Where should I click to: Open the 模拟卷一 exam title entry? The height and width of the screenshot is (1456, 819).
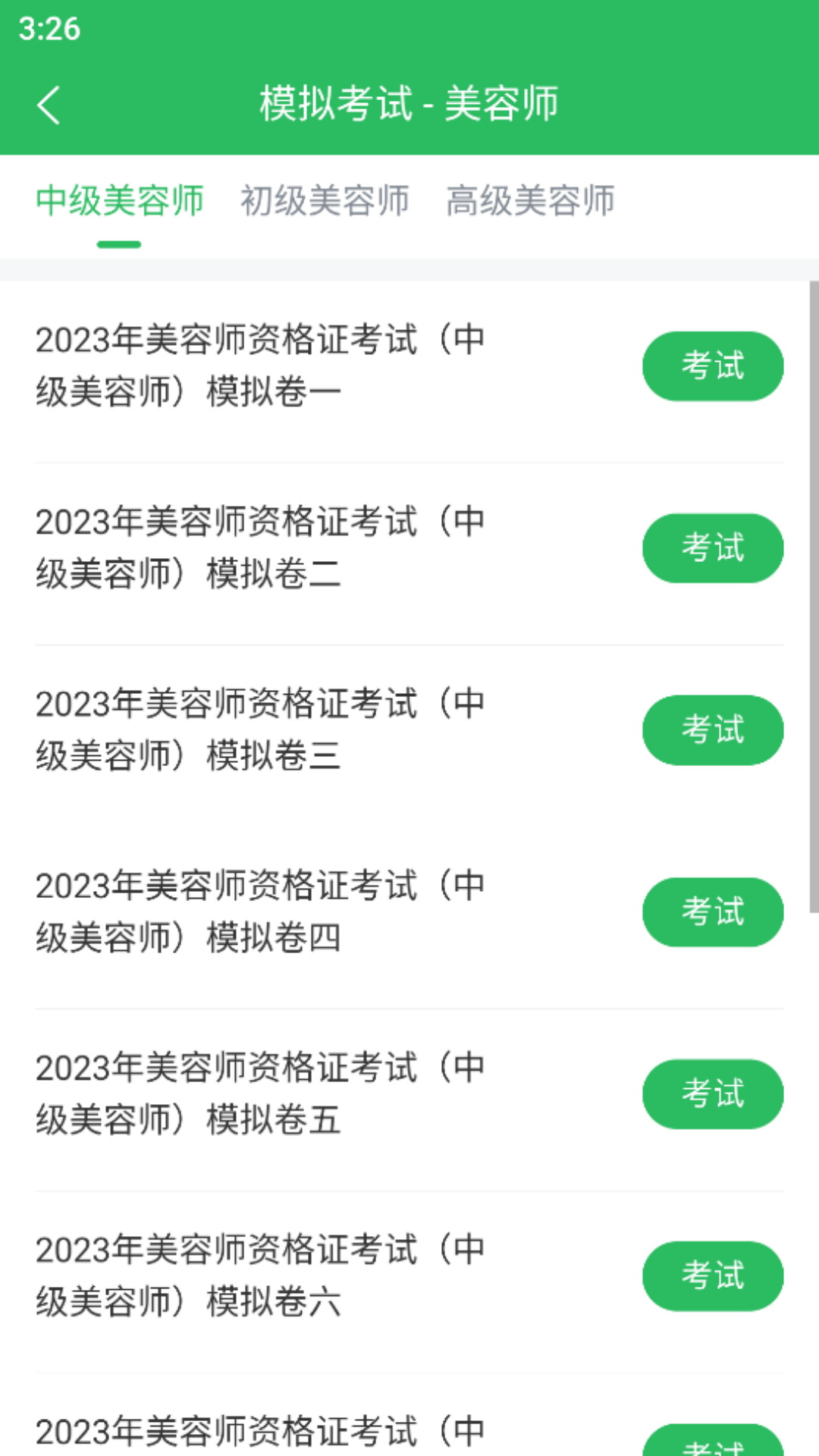point(262,364)
